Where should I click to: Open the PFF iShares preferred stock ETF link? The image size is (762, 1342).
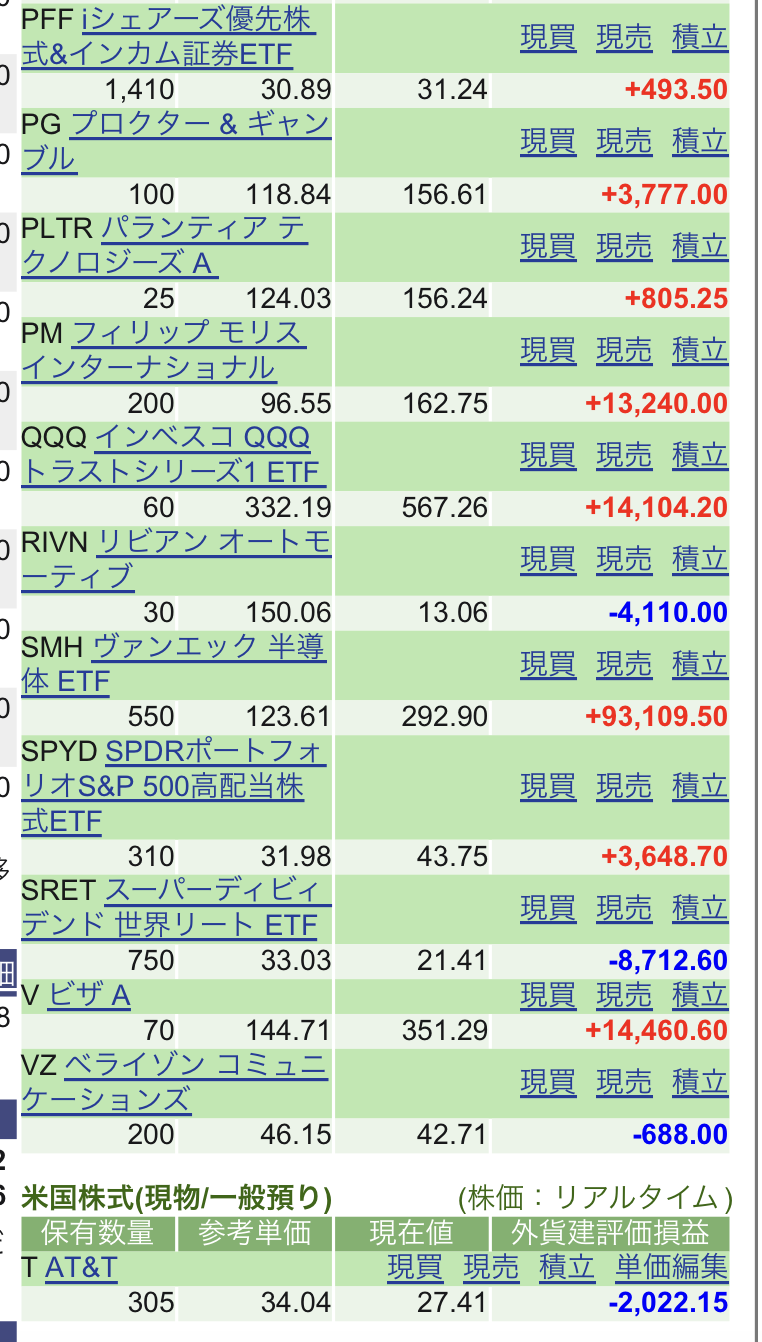coord(168,37)
